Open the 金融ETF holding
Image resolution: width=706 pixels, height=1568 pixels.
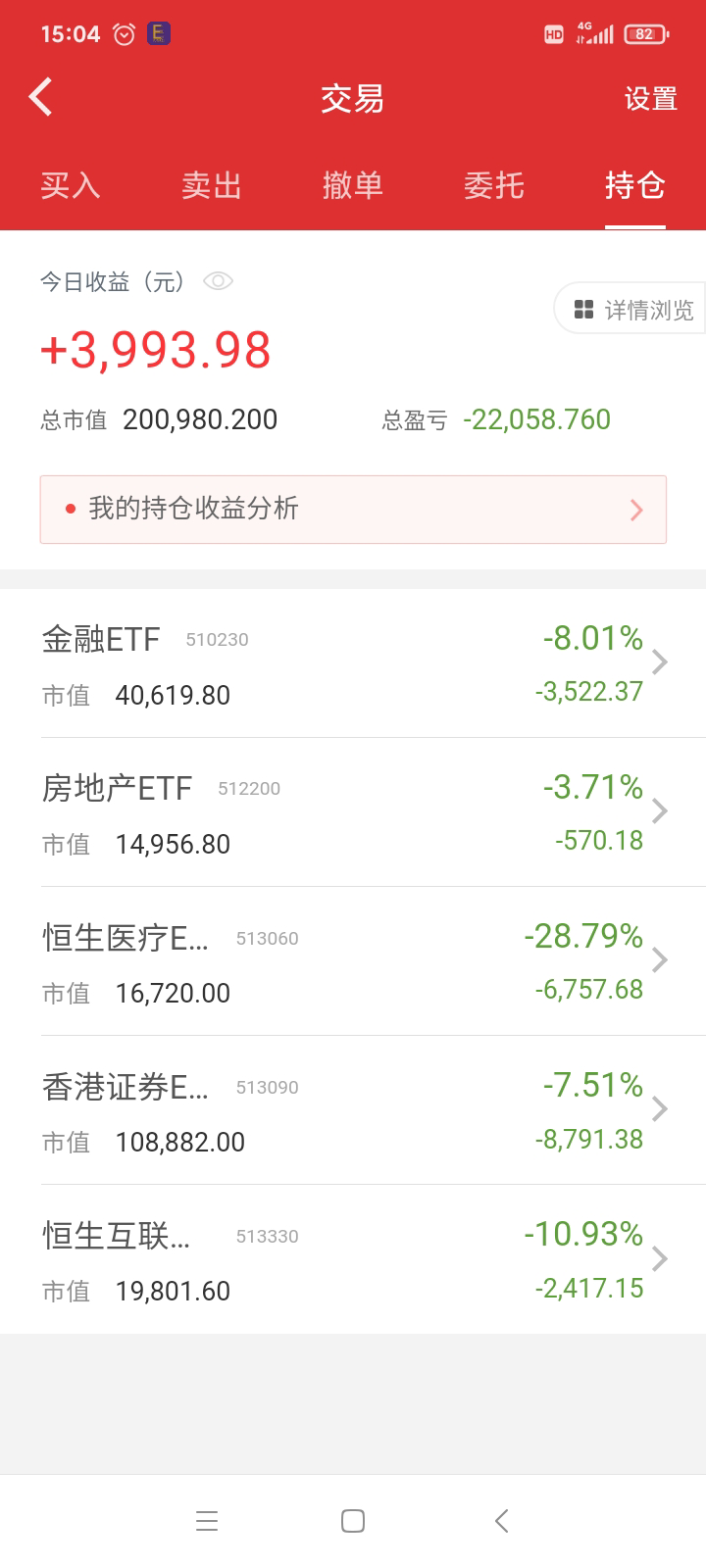coord(353,664)
